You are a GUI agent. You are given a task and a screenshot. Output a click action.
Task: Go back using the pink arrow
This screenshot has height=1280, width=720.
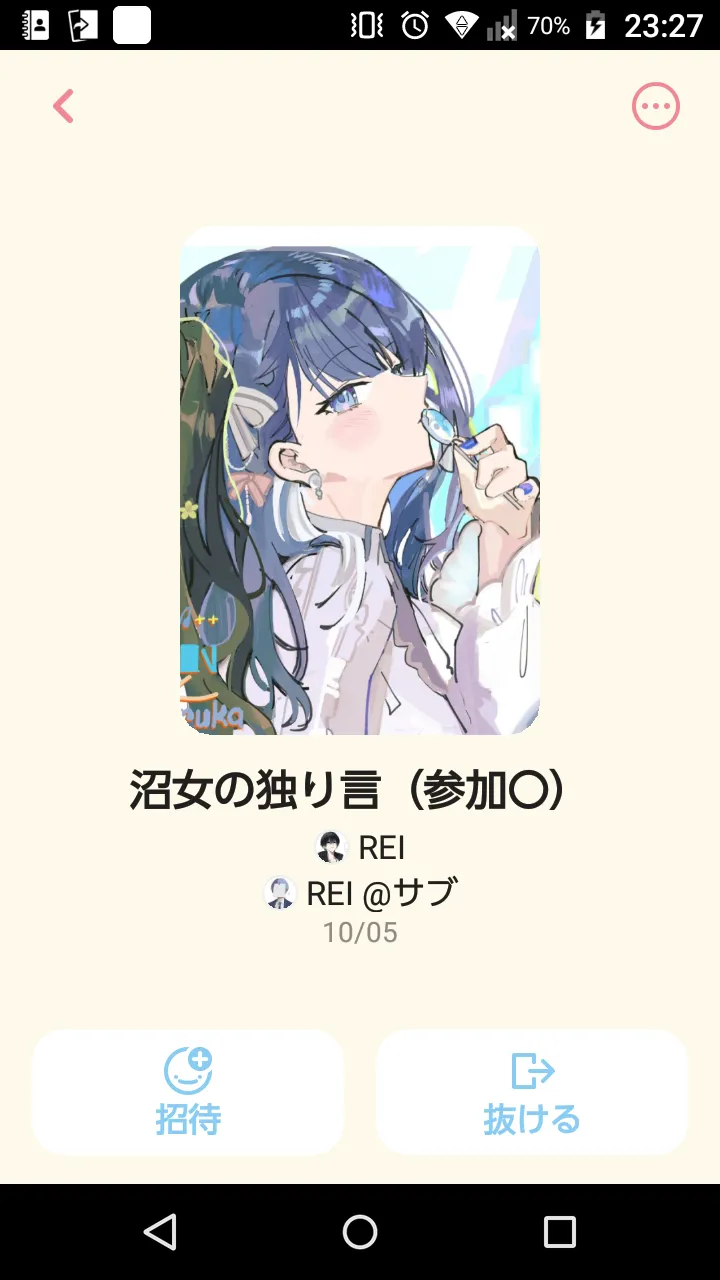pyautogui.click(x=63, y=106)
